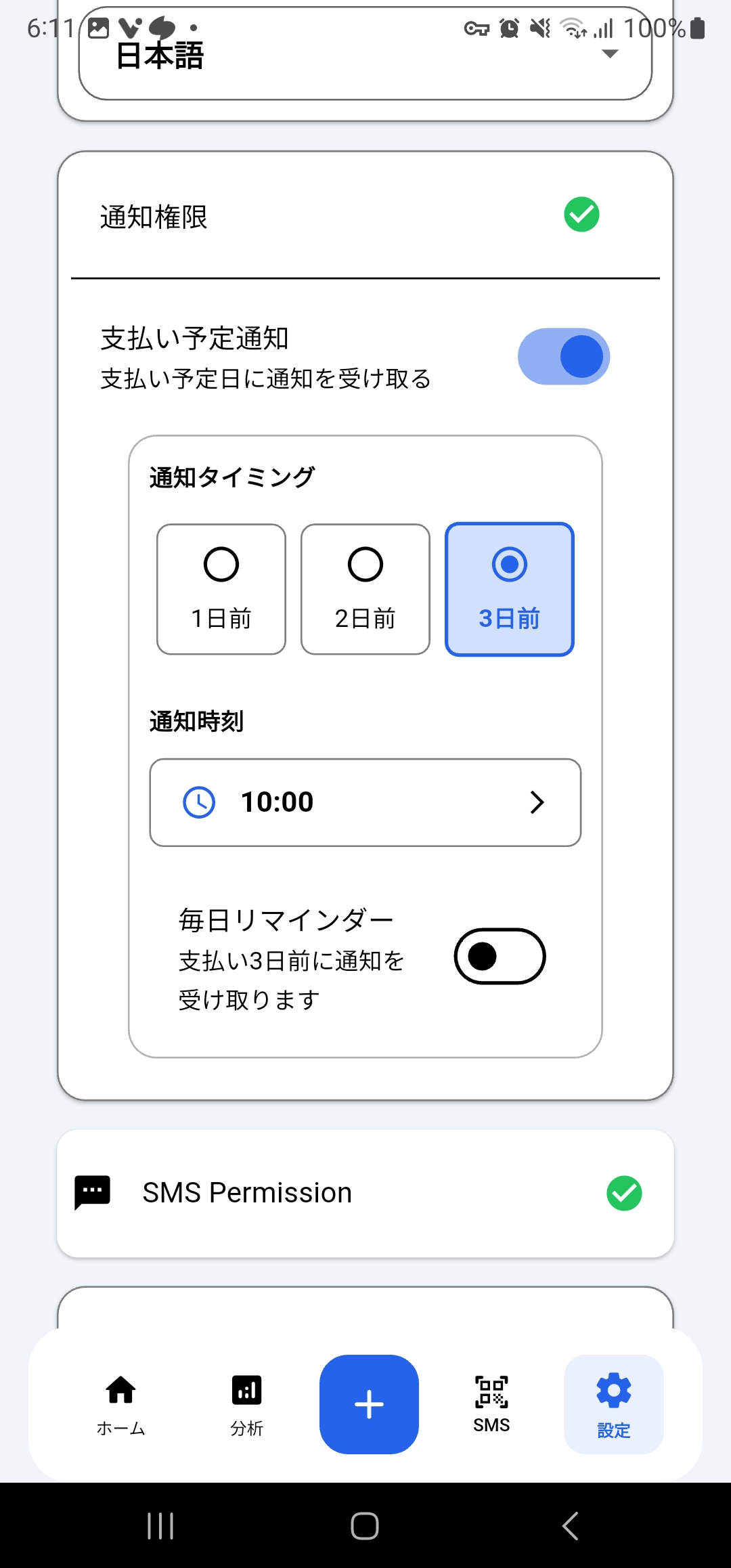Open the 設定 tab
The width and height of the screenshot is (731, 1568).
click(x=614, y=1404)
